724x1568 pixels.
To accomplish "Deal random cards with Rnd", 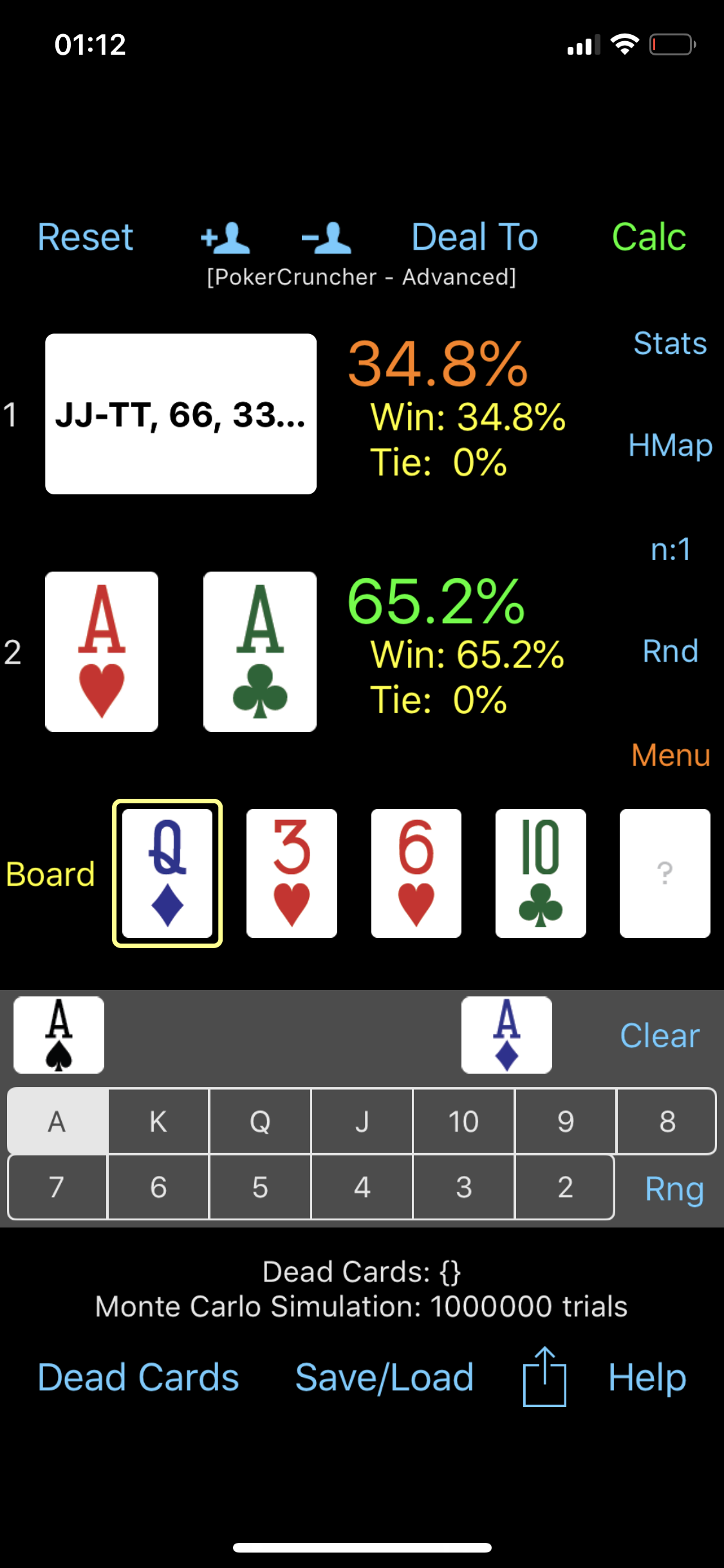I will [670, 651].
